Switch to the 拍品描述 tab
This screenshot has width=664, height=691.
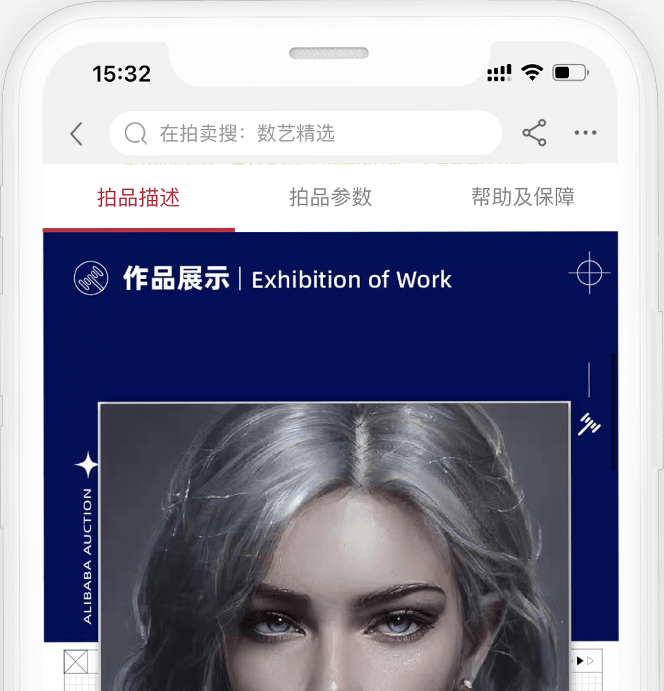tap(138, 197)
